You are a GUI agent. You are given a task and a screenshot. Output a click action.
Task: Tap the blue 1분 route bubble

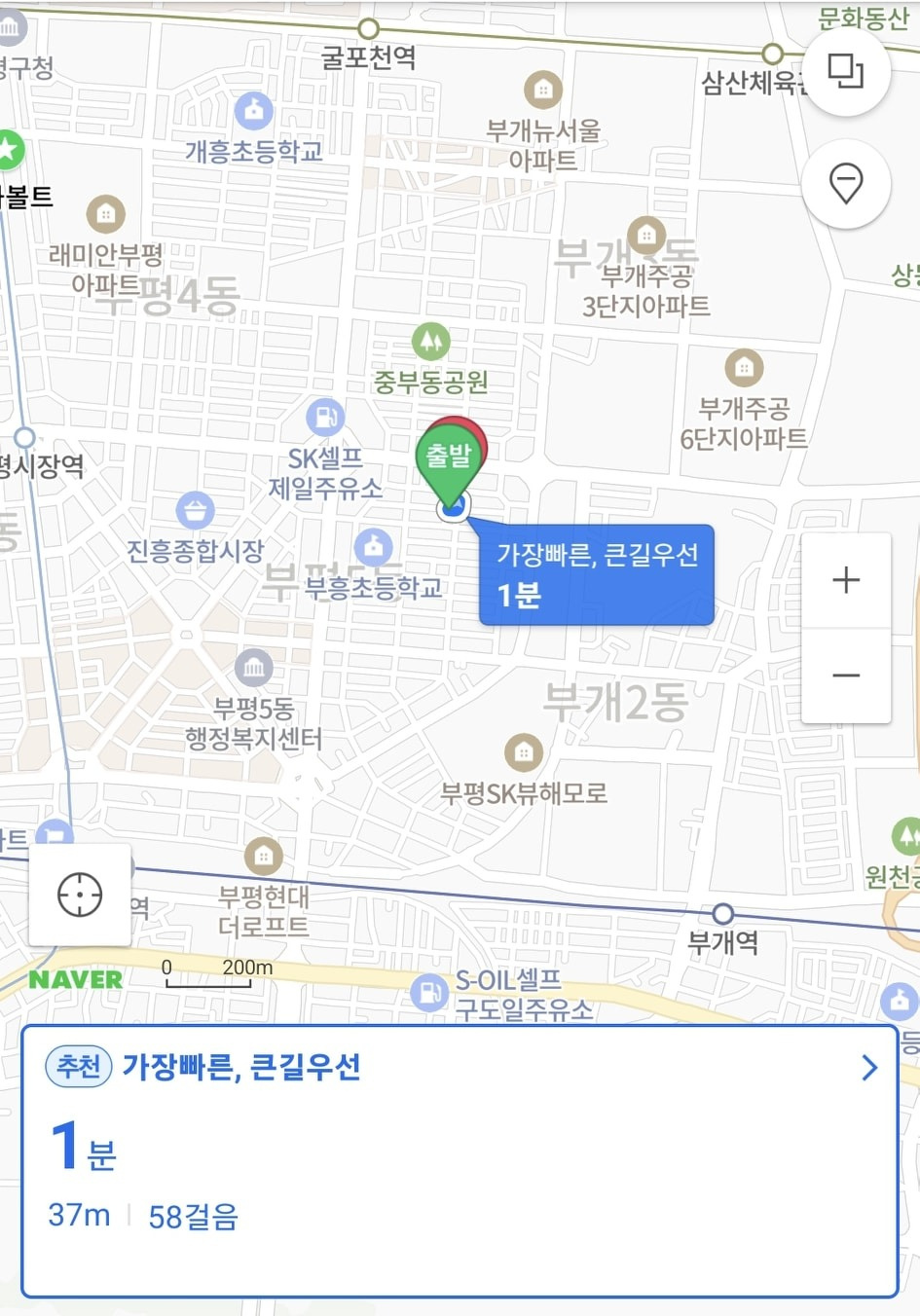pos(596,574)
